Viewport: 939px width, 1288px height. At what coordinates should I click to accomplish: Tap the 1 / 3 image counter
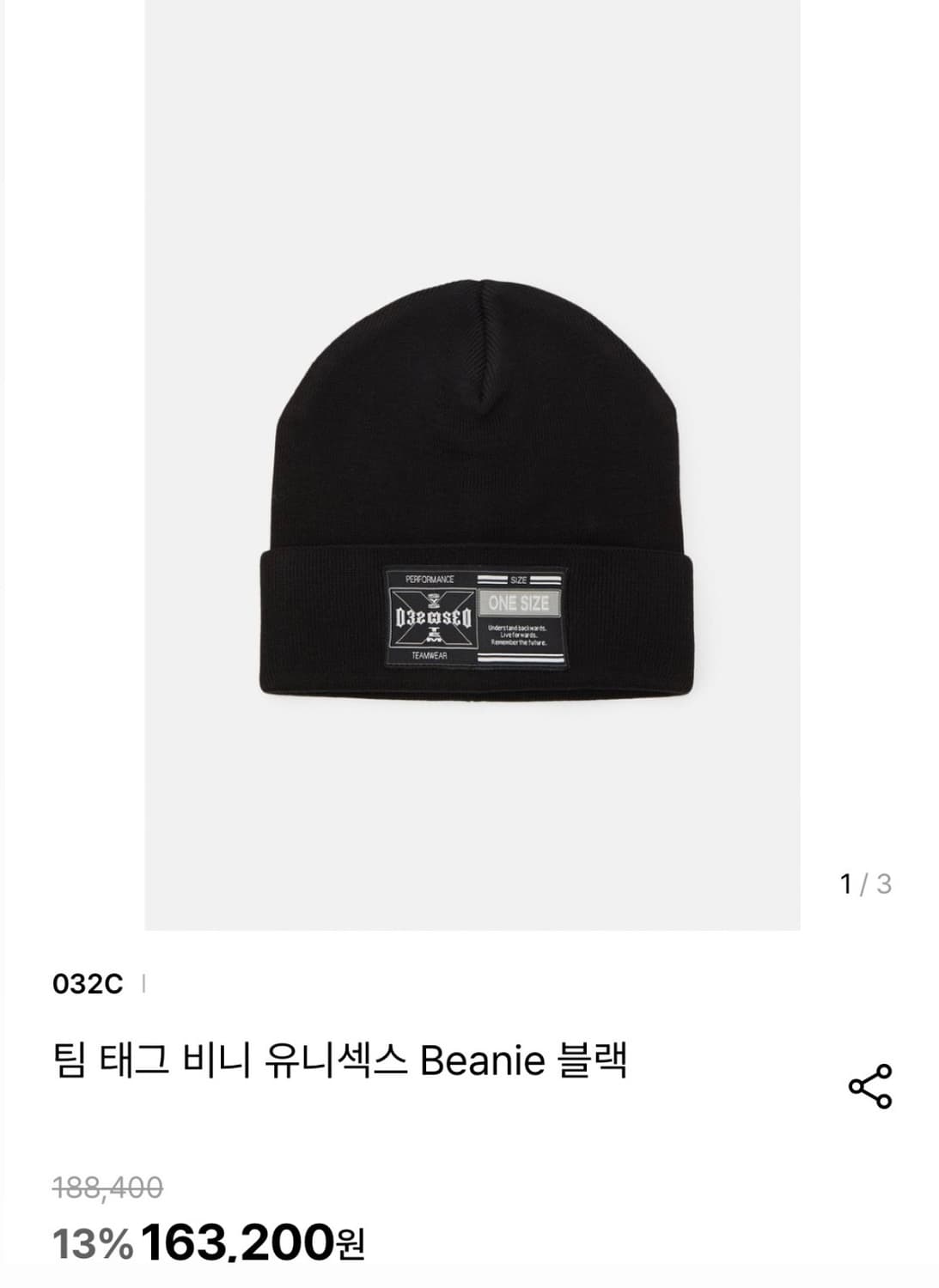868,880
